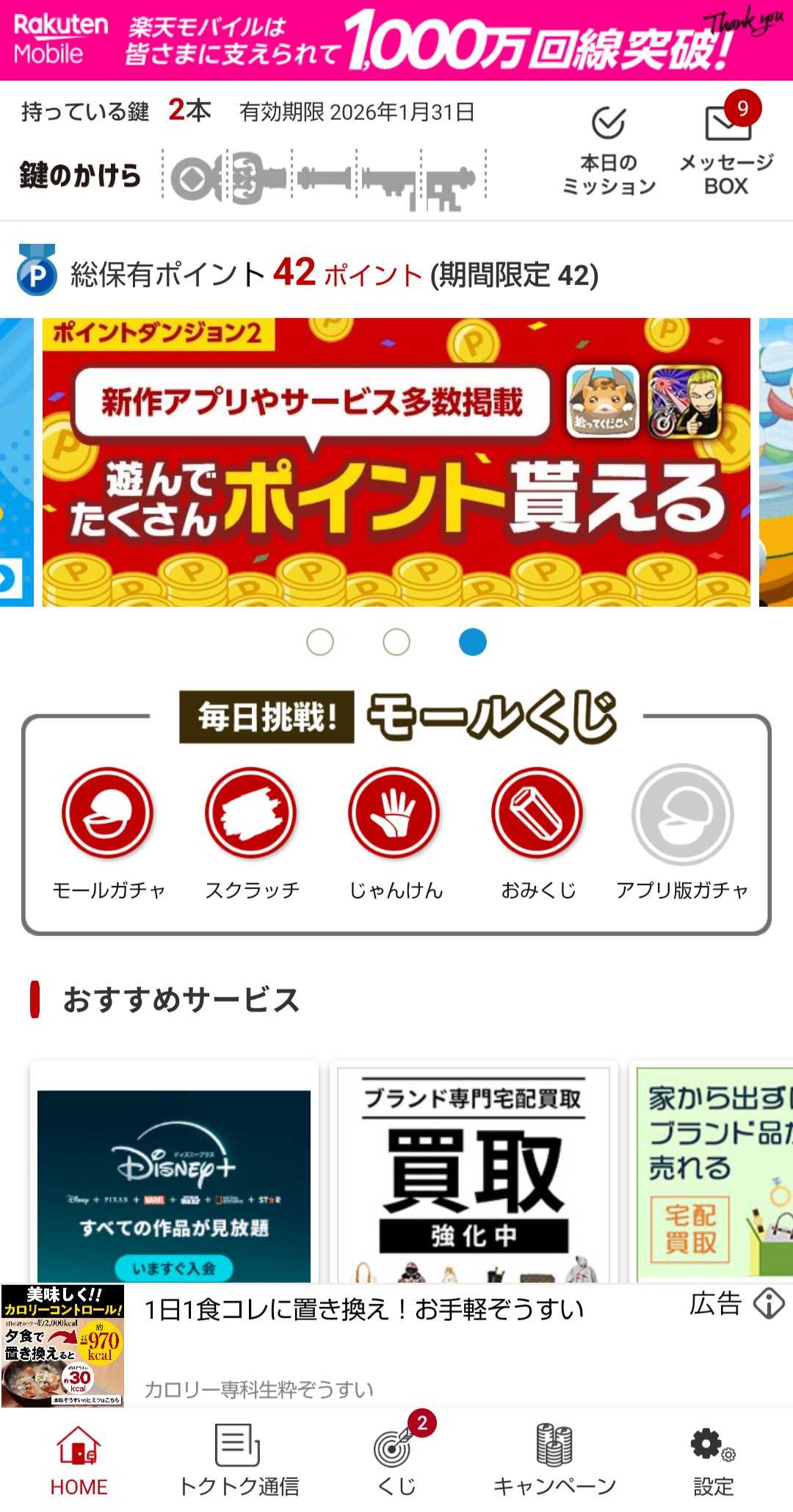The image size is (793, 1512).
Task: Open the ポイントダンジョン2 banner
Action: coord(396,461)
